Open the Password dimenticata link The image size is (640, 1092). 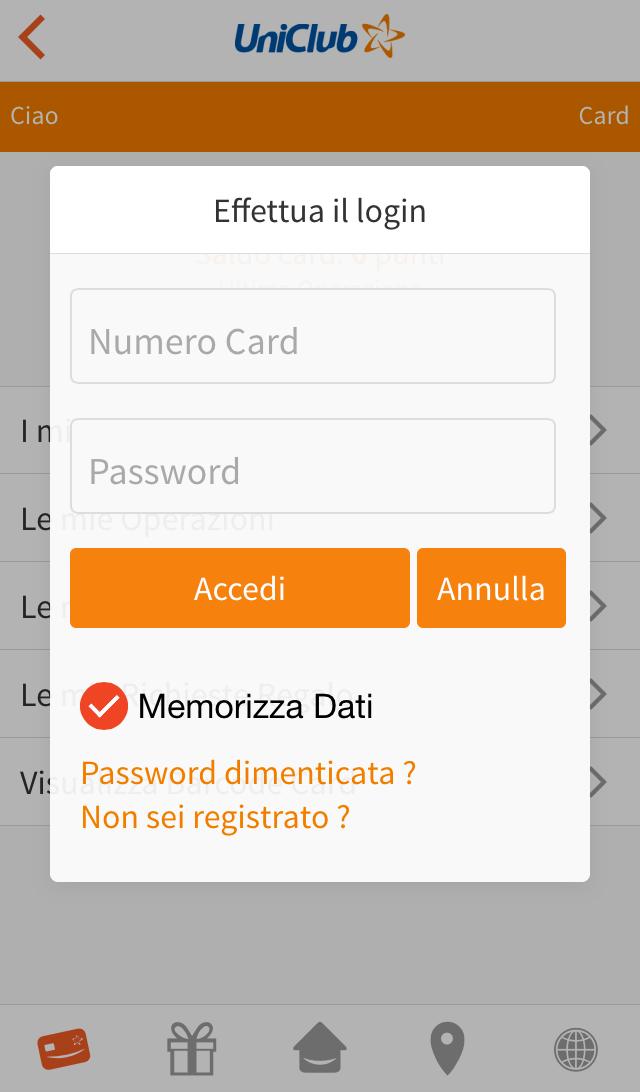248,773
